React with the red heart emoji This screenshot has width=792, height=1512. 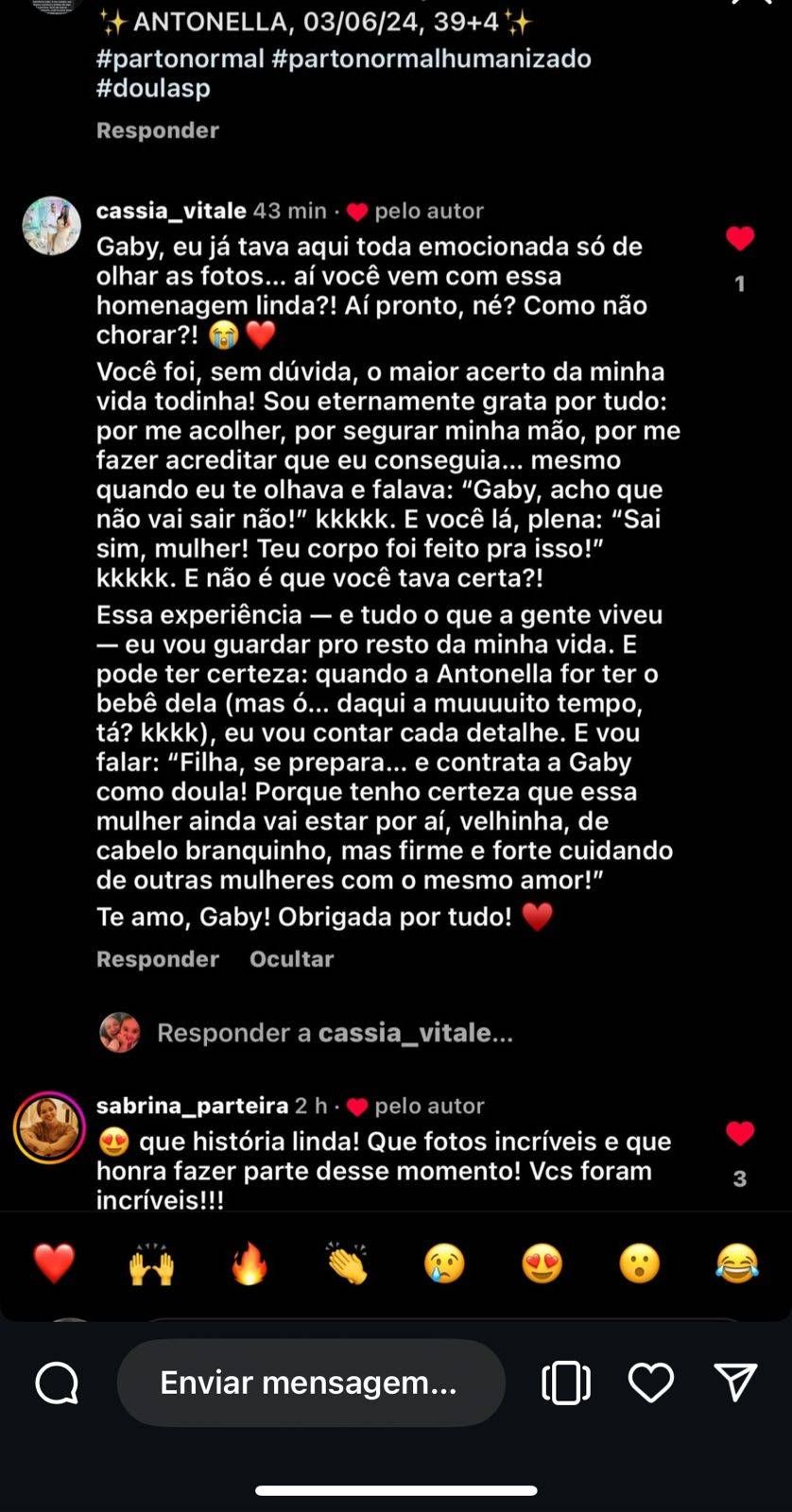point(54,1263)
